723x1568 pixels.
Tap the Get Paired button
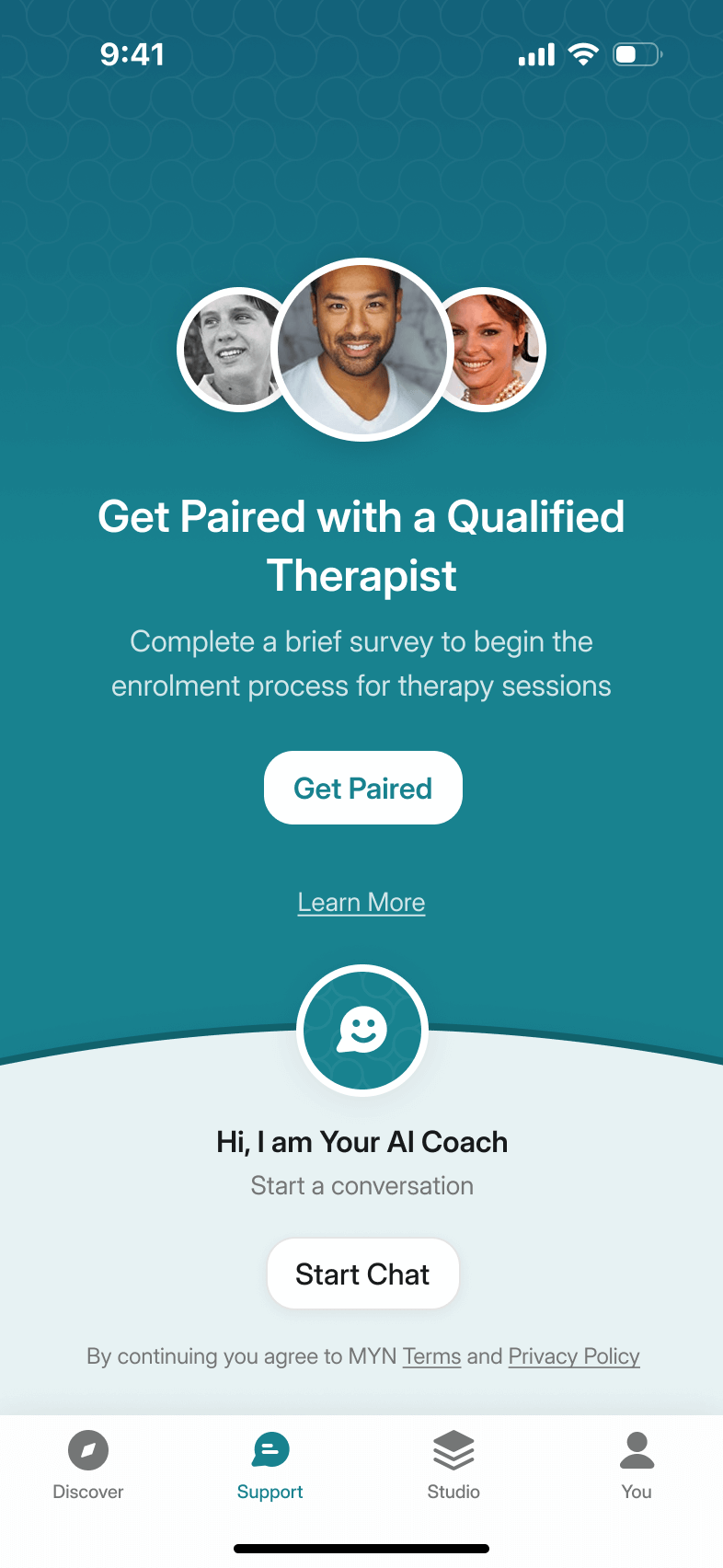[x=362, y=788]
